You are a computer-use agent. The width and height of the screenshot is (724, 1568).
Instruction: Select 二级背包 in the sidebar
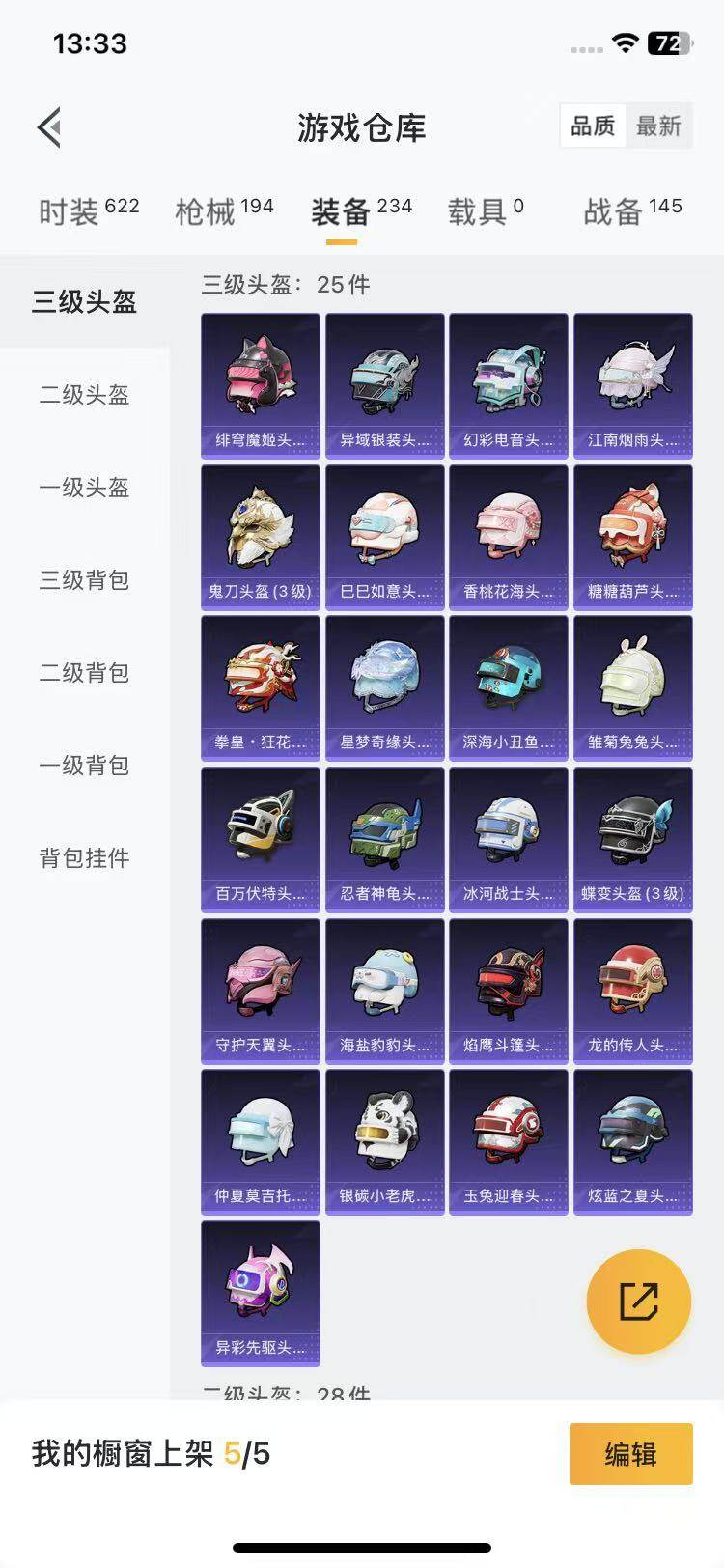(x=85, y=673)
